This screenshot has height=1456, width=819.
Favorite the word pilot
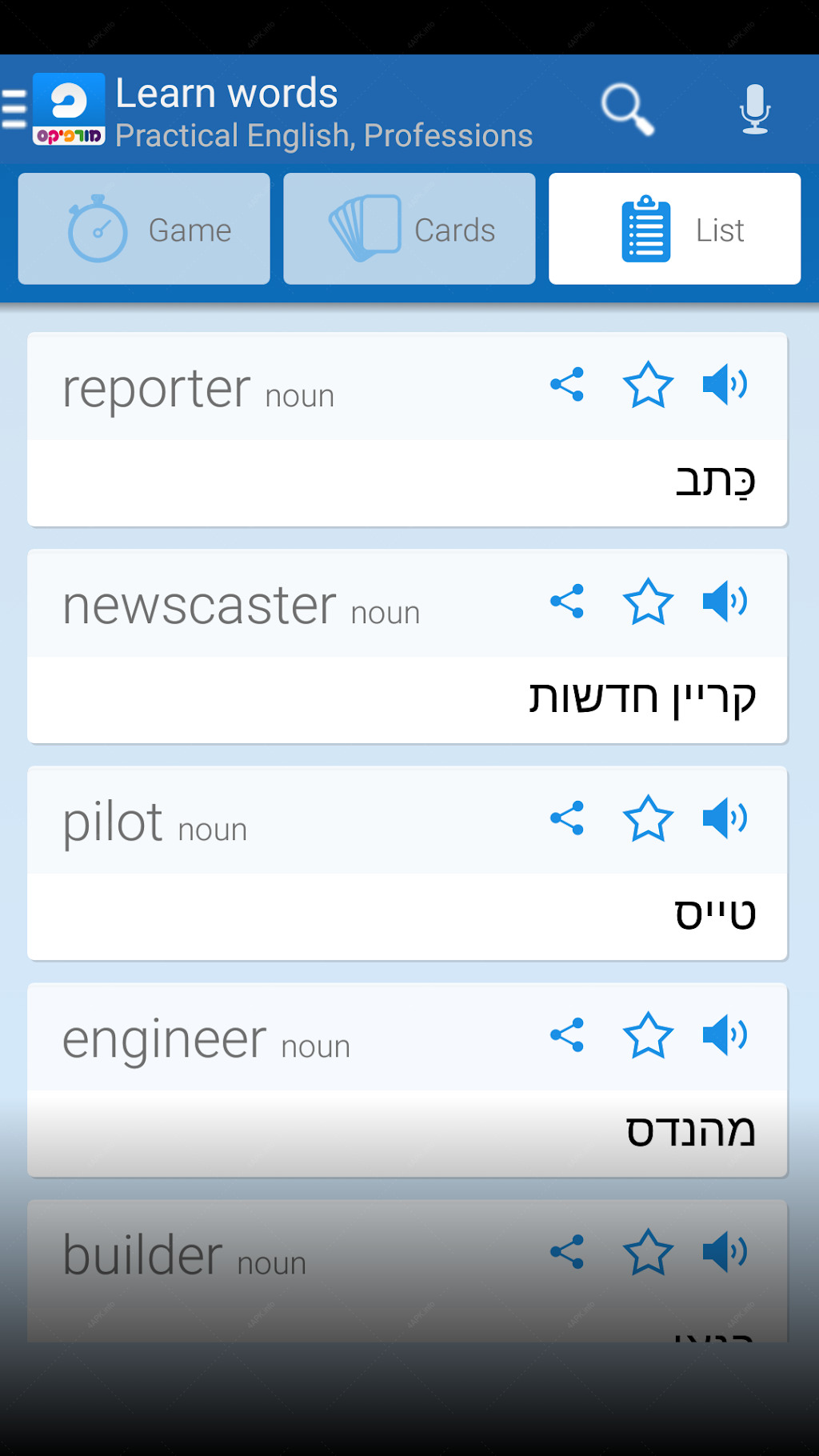point(648,818)
